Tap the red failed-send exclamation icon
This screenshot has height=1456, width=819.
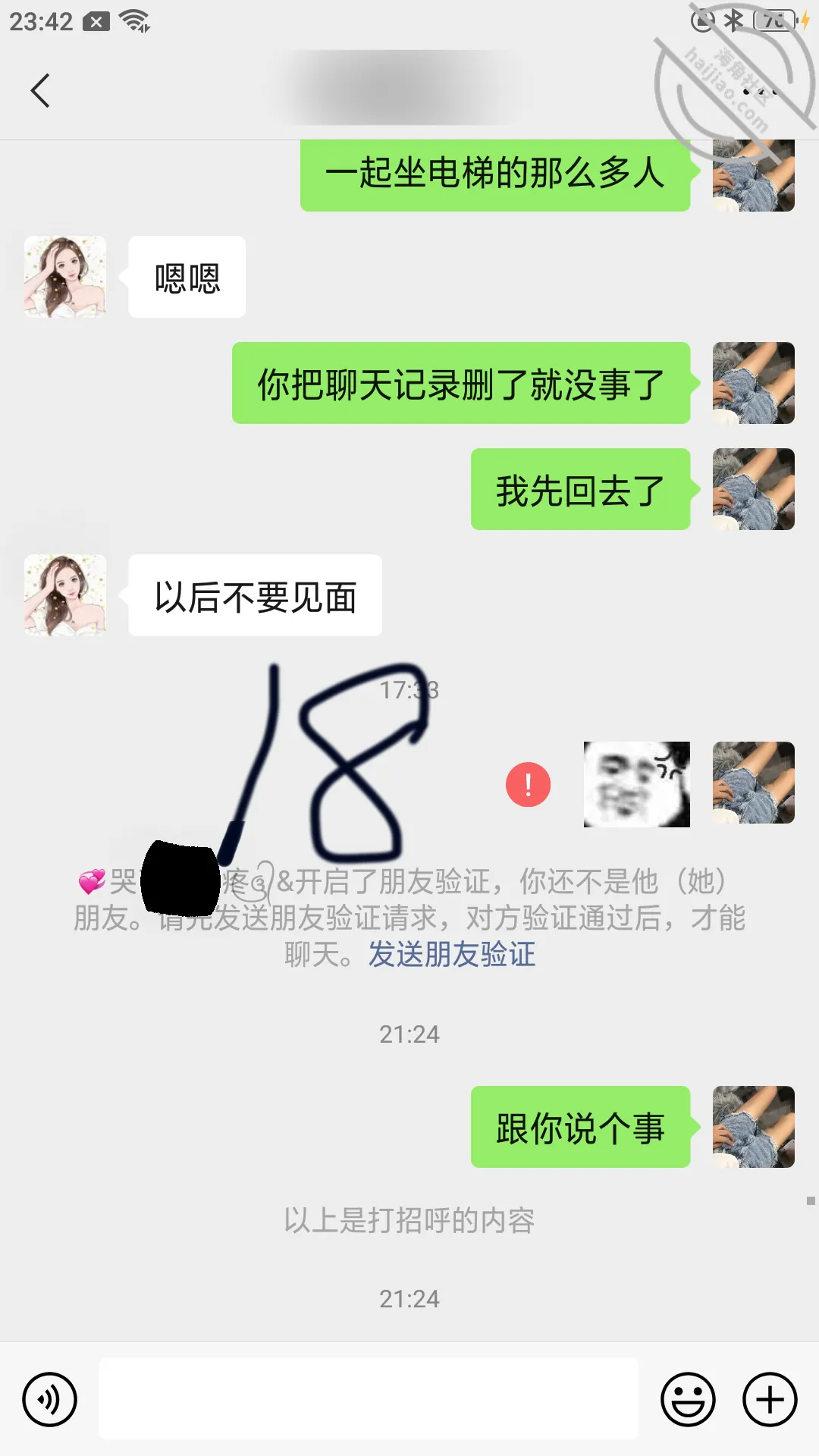pos(528,784)
